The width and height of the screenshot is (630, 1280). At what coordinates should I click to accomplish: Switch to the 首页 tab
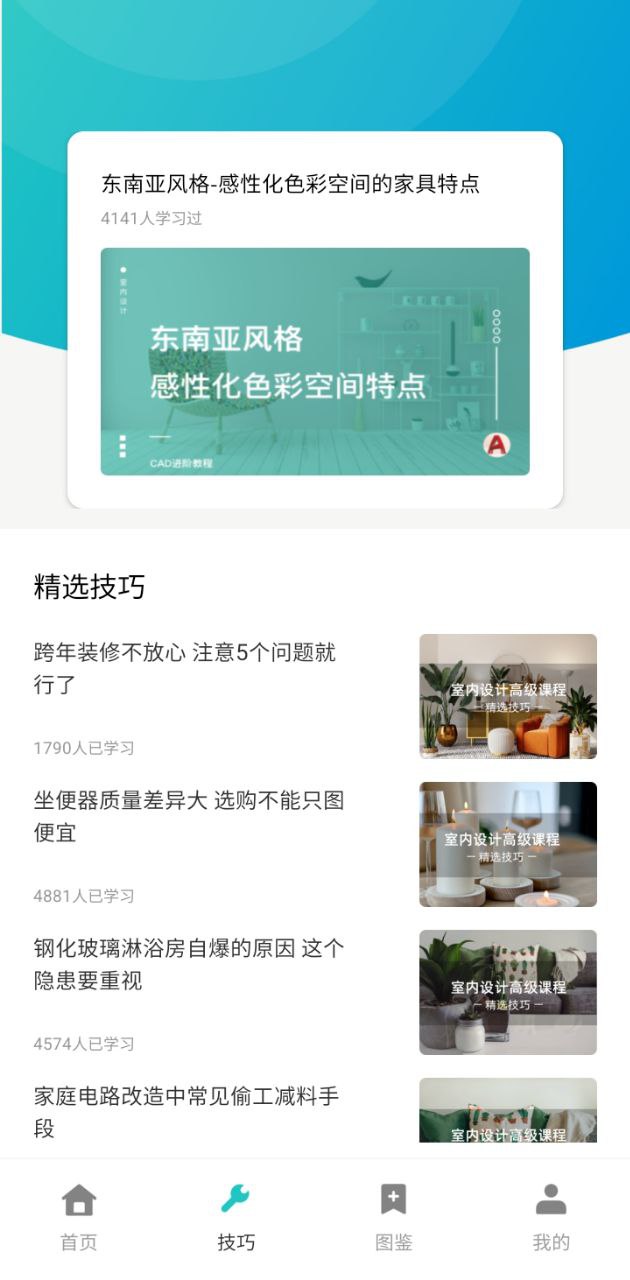pos(79,1216)
